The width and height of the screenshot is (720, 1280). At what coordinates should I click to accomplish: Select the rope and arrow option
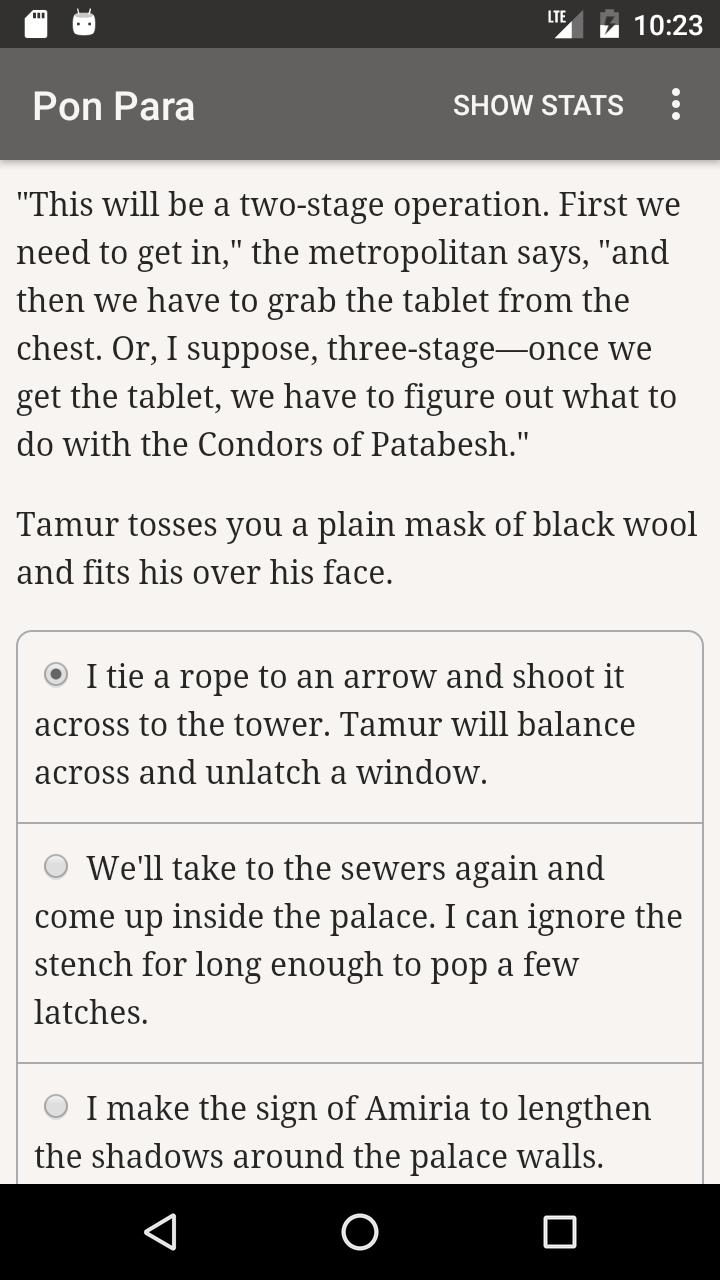(x=56, y=675)
